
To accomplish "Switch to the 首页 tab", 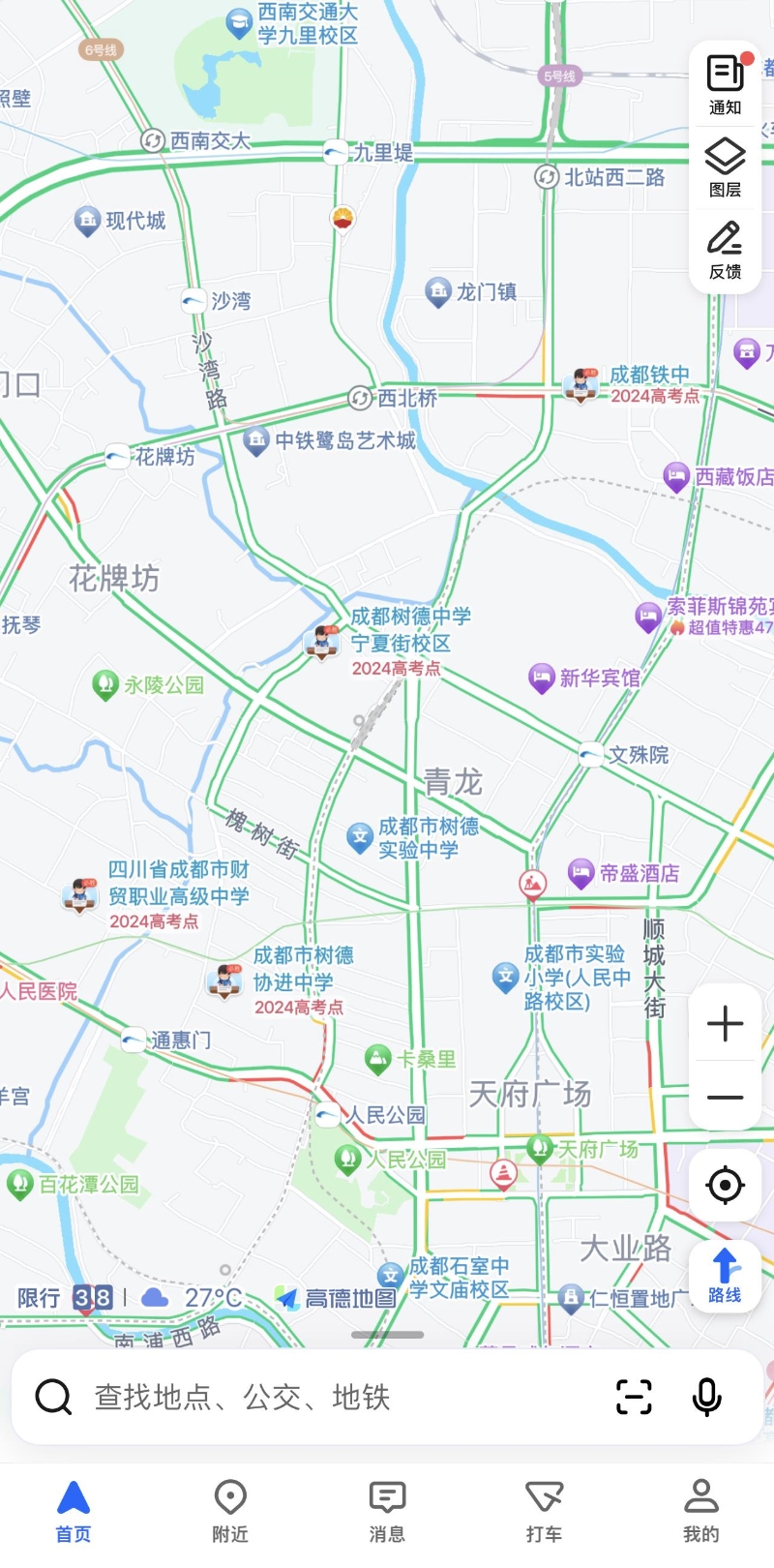I will click(x=74, y=1511).
